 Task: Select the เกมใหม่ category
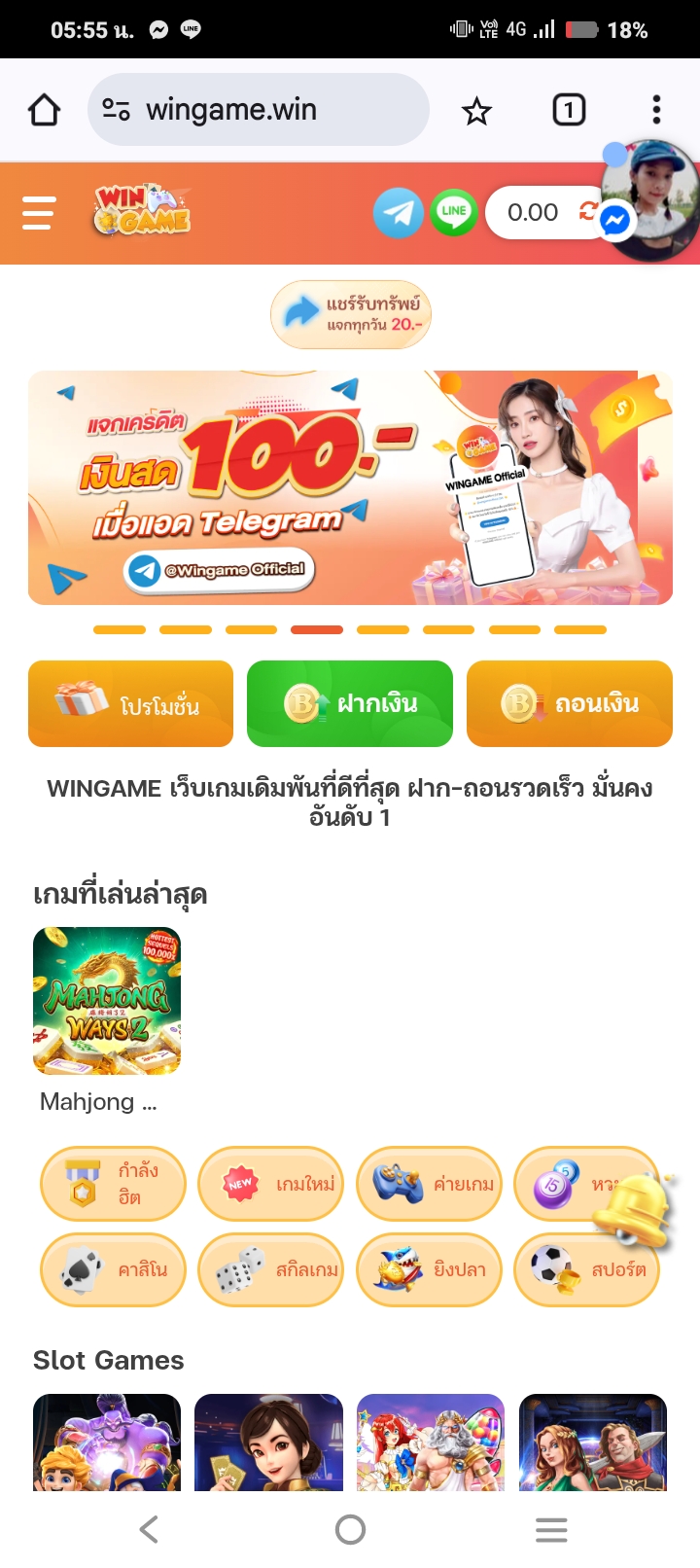coord(270,1184)
